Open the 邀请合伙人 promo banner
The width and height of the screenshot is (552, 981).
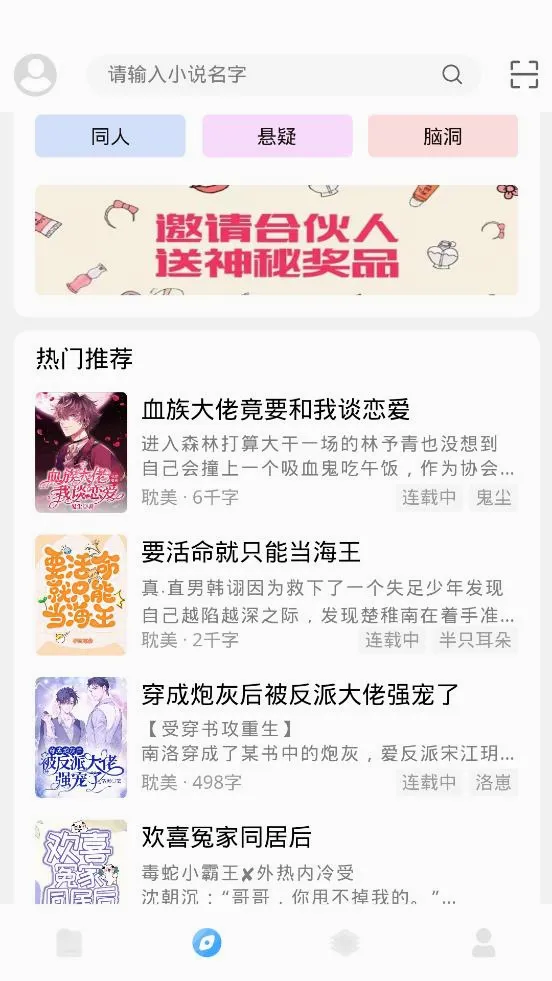[277, 240]
